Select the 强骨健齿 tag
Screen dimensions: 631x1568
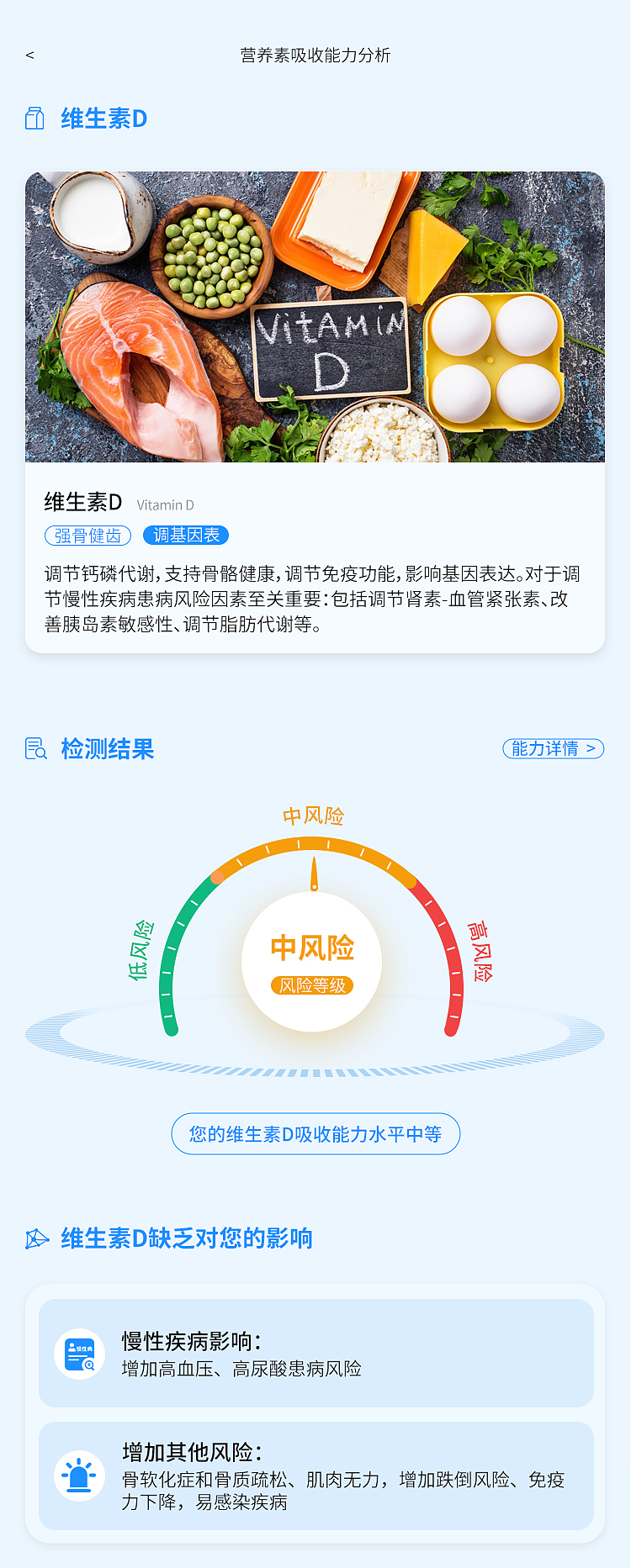(87, 536)
